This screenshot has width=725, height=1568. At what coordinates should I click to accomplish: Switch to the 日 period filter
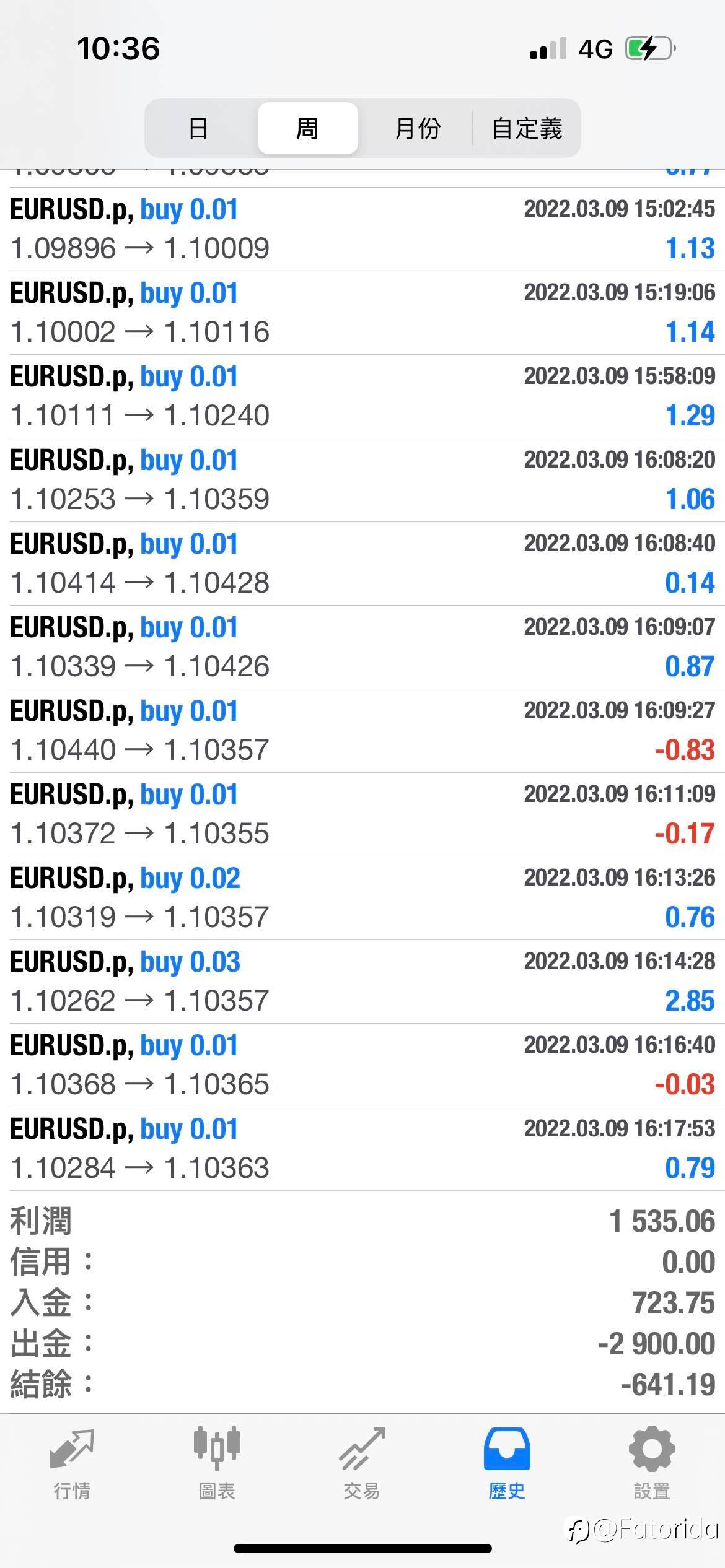[x=198, y=128]
